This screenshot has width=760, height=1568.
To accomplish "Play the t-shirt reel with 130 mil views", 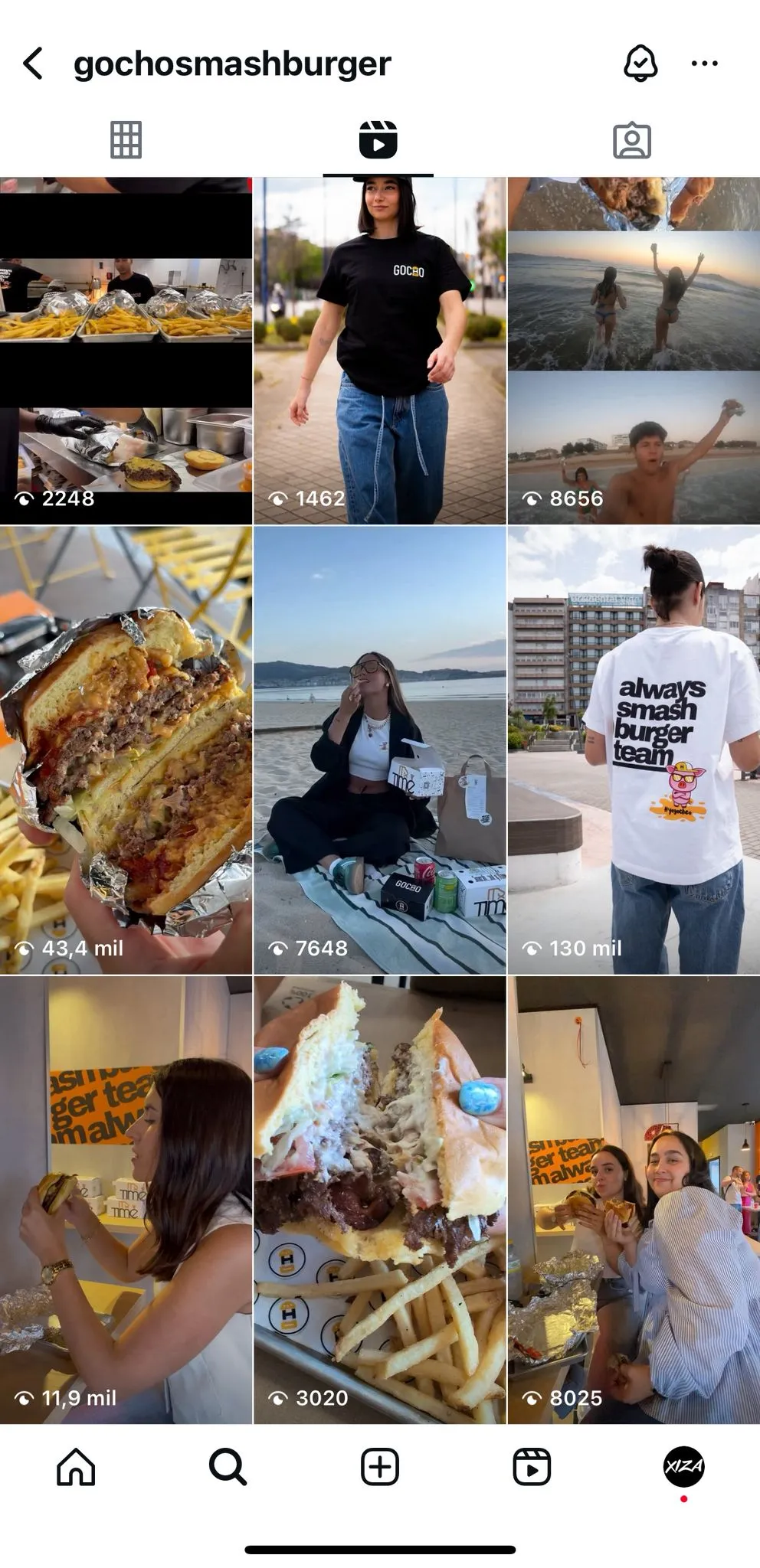I will coord(634,750).
